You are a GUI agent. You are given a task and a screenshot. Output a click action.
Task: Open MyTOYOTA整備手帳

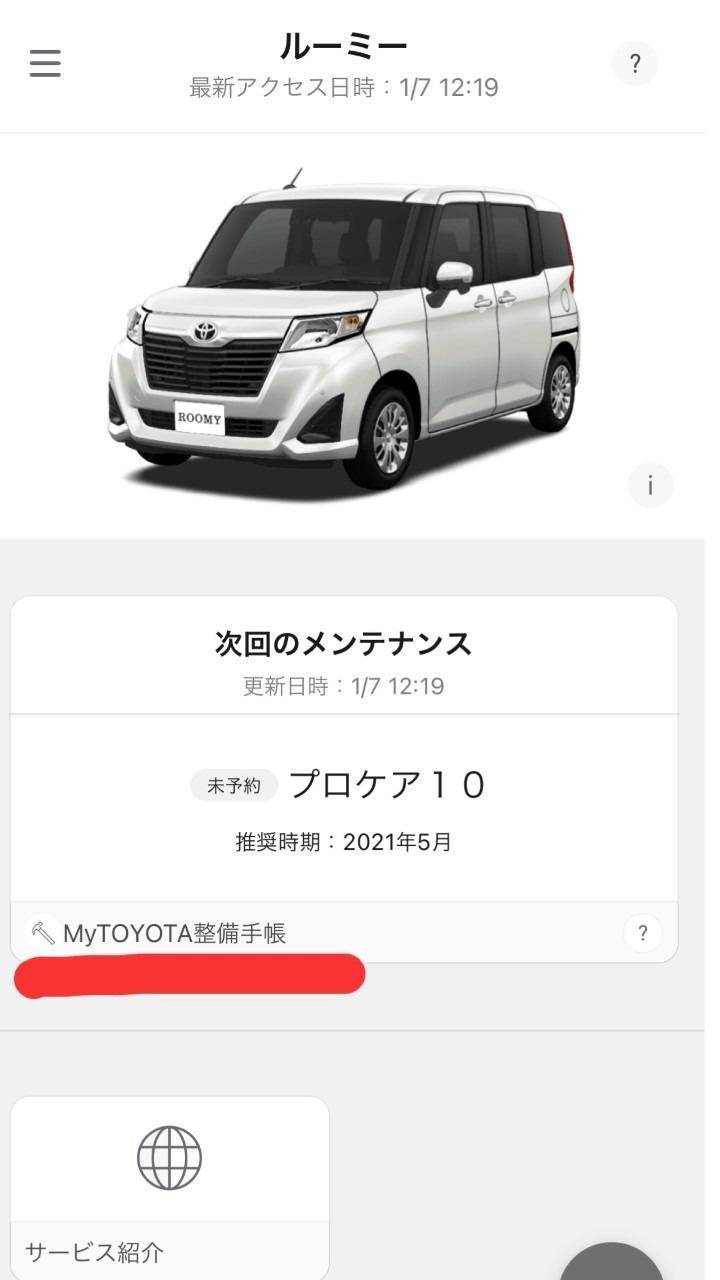point(174,934)
